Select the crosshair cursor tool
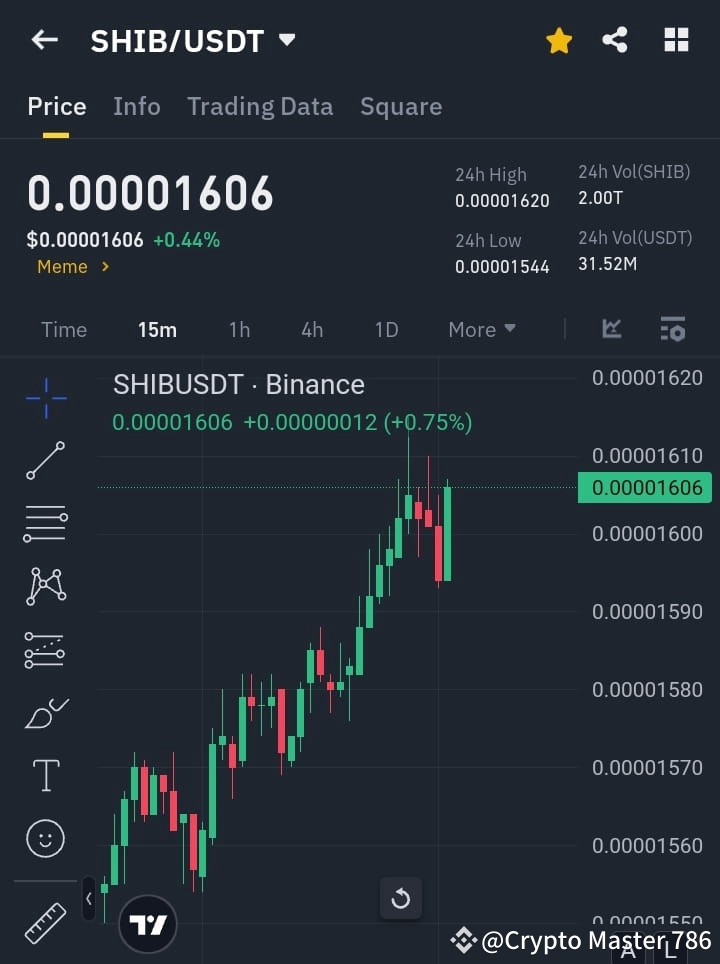 (x=45, y=398)
